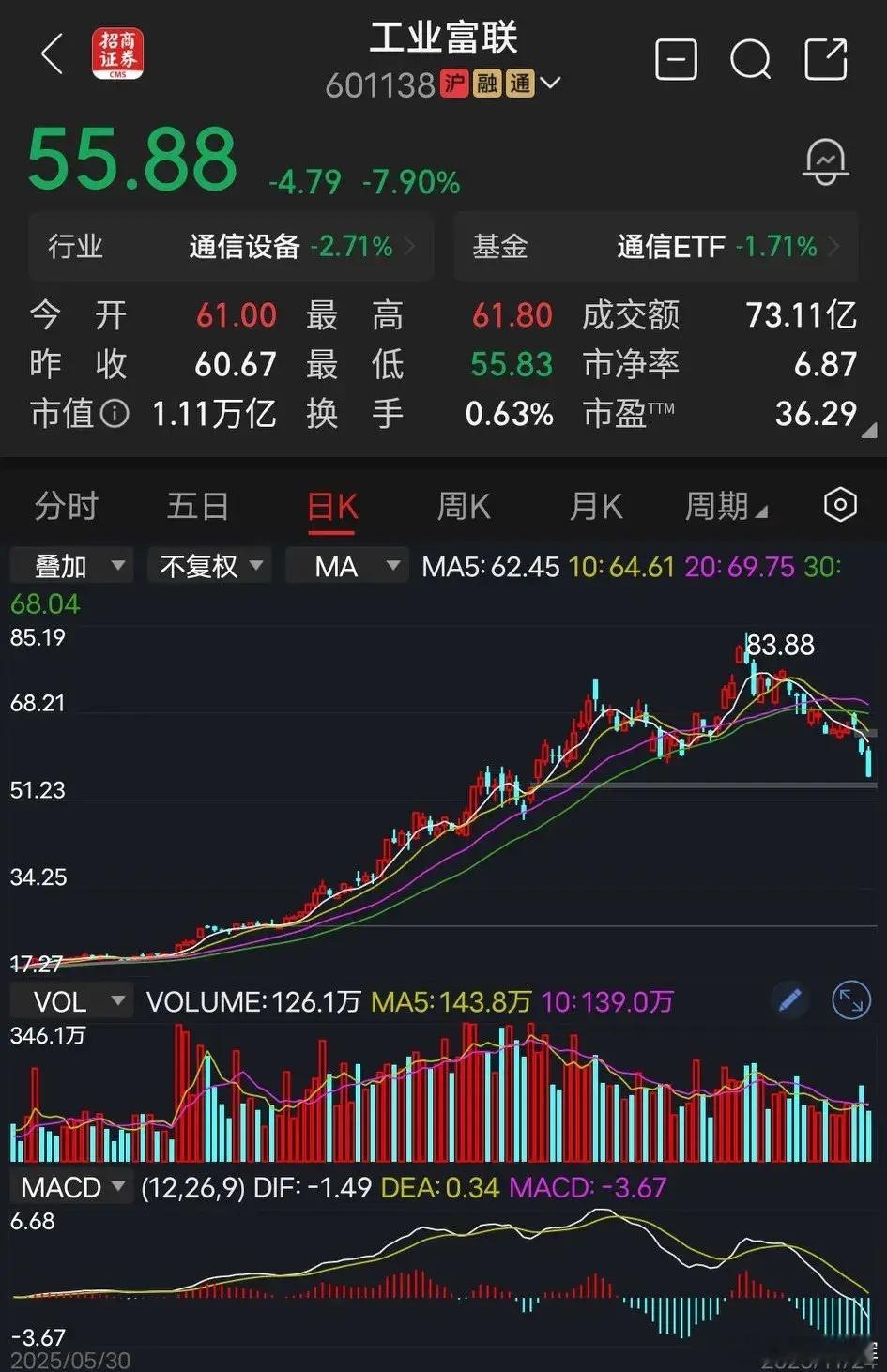Switch to the 周K tab
The height and width of the screenshot is (1372, 887).
pos(463,505)
